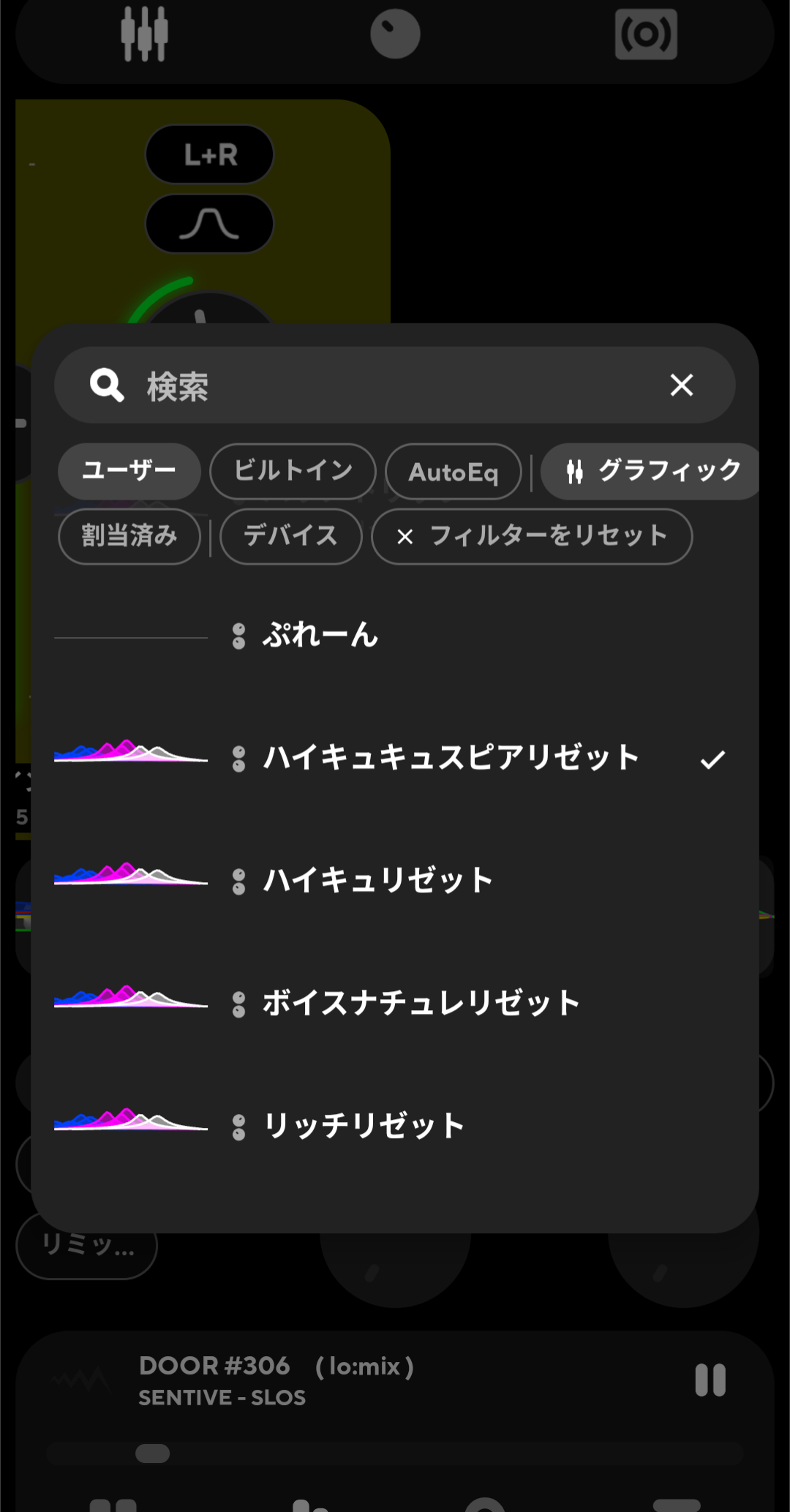Apply the ボイスナチュレリゼット preset

[421, 1004]
